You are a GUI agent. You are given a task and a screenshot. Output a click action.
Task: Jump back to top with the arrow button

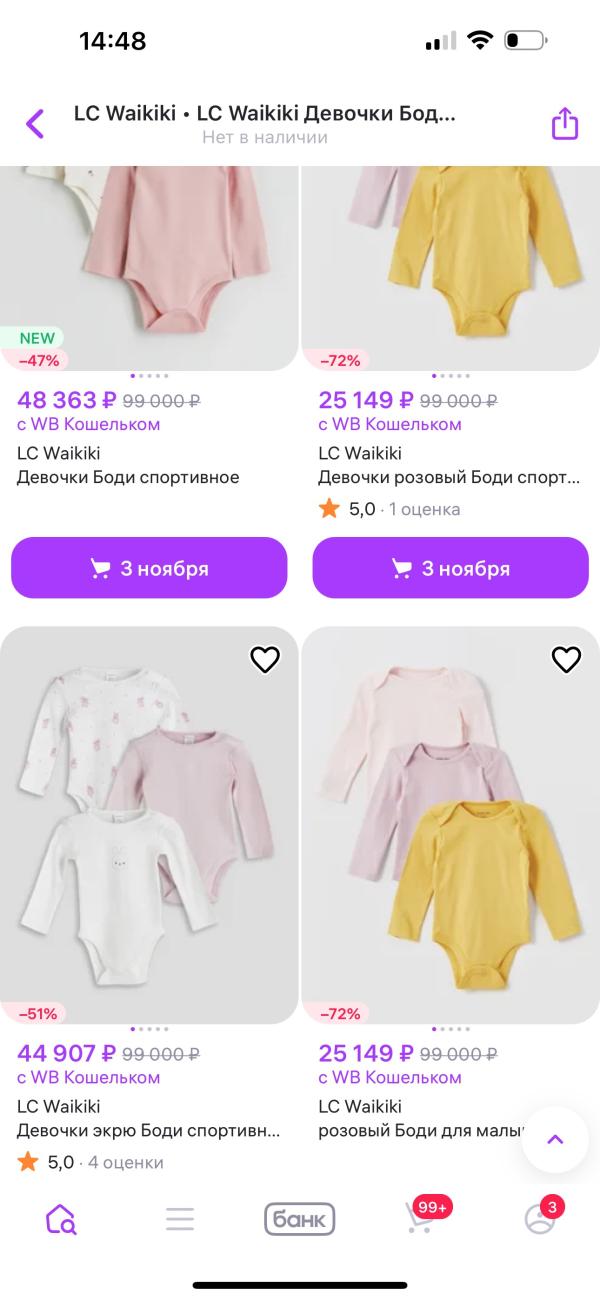[555, 1139]
